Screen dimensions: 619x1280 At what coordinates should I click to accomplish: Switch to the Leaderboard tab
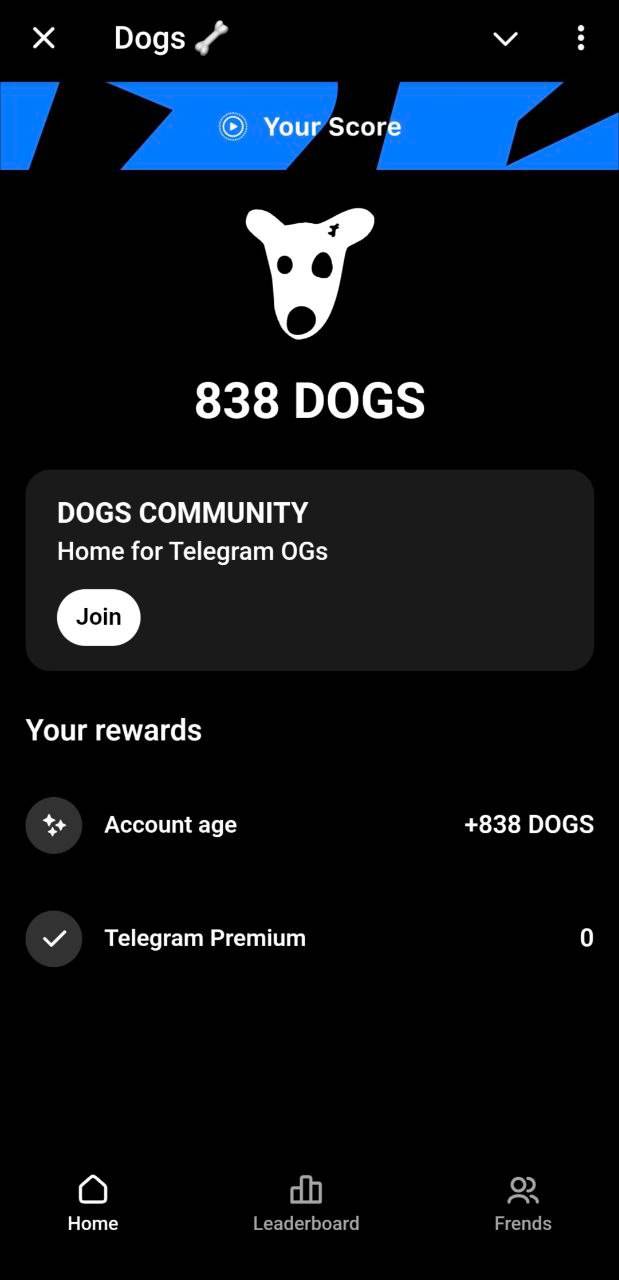[306, 1203]
